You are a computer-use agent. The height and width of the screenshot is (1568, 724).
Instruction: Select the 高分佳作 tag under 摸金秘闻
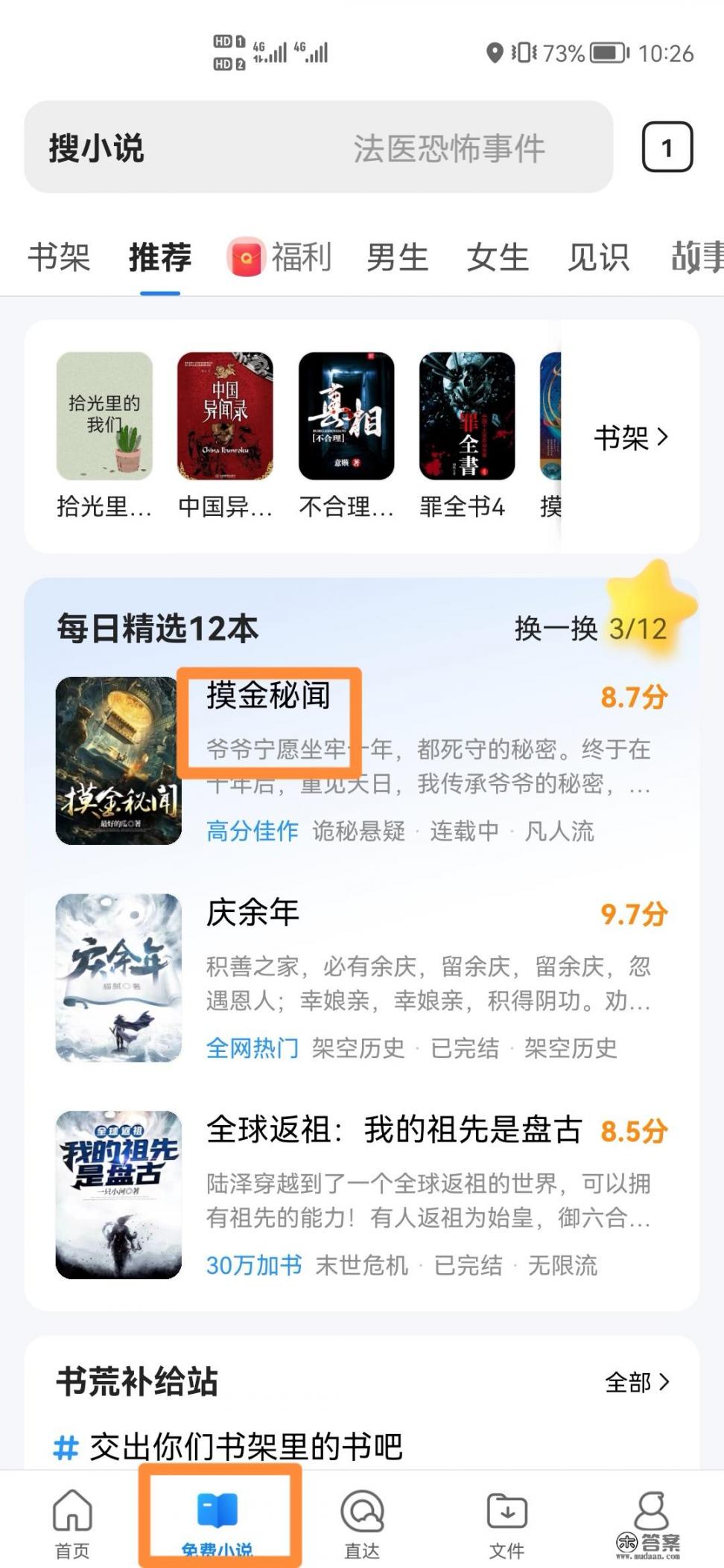tap(253, 831)
